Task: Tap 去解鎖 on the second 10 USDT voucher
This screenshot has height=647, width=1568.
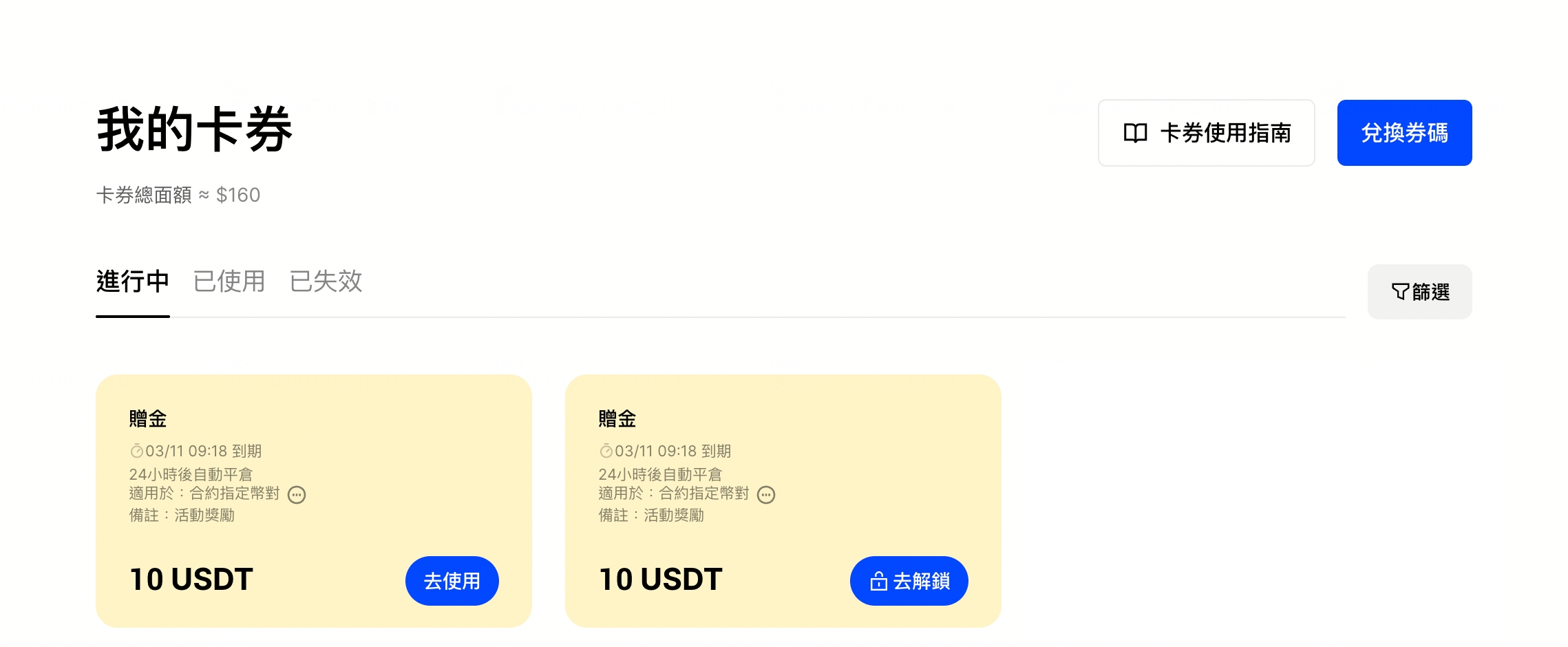Action: point(909,581)
